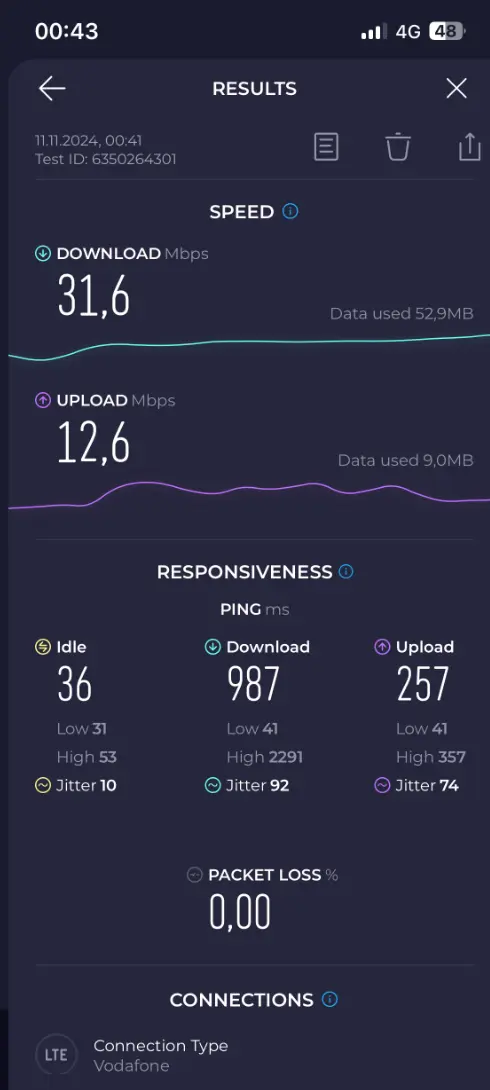Open the info icon next to Speed
490x1090 pixels.
(x=291, y=211)
